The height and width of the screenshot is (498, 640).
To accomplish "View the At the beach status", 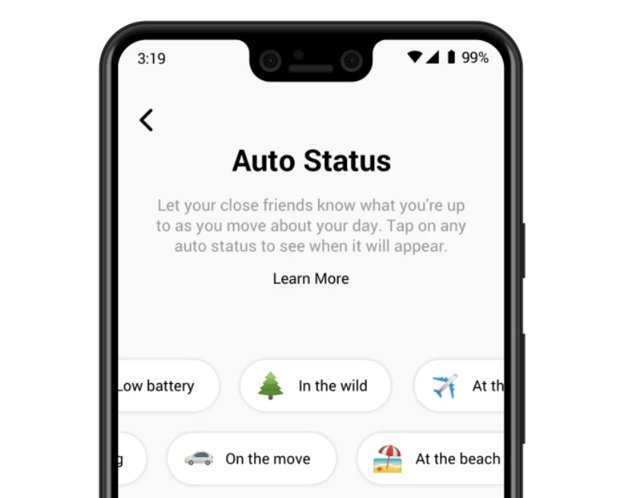I will point(432,459).
